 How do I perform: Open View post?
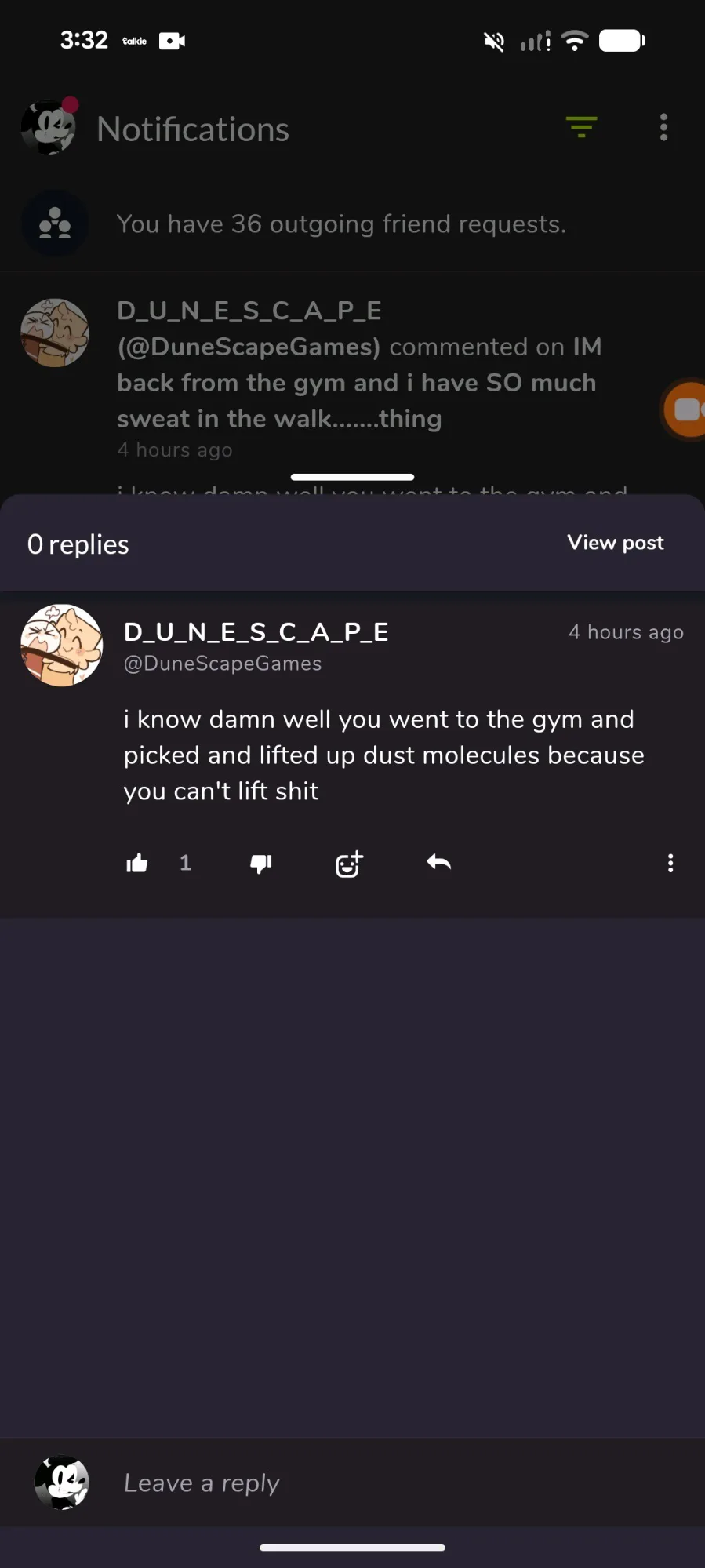(615, 543)
